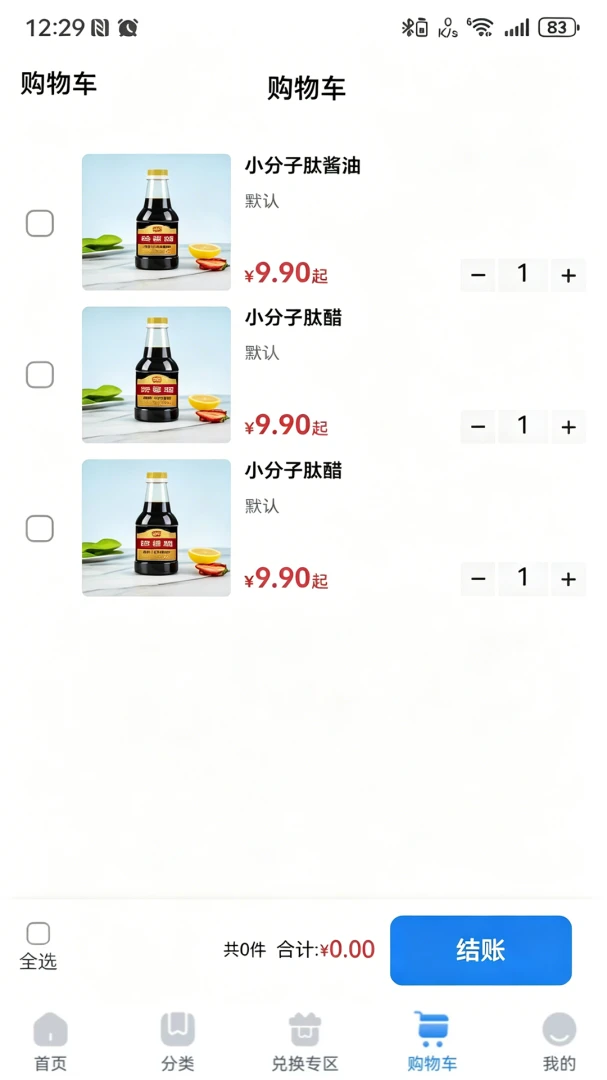Viewport: 607px width, 1080px height.
Task: Open the 我的 profile tab
Action: point(559,1041)
